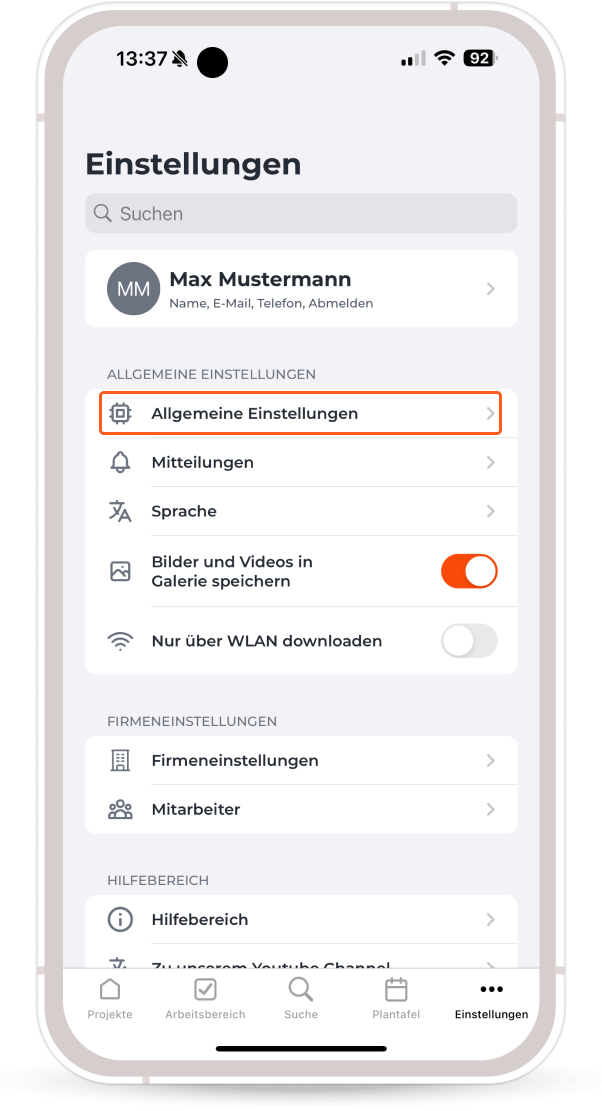Switch to the Projekte tab

110,999
